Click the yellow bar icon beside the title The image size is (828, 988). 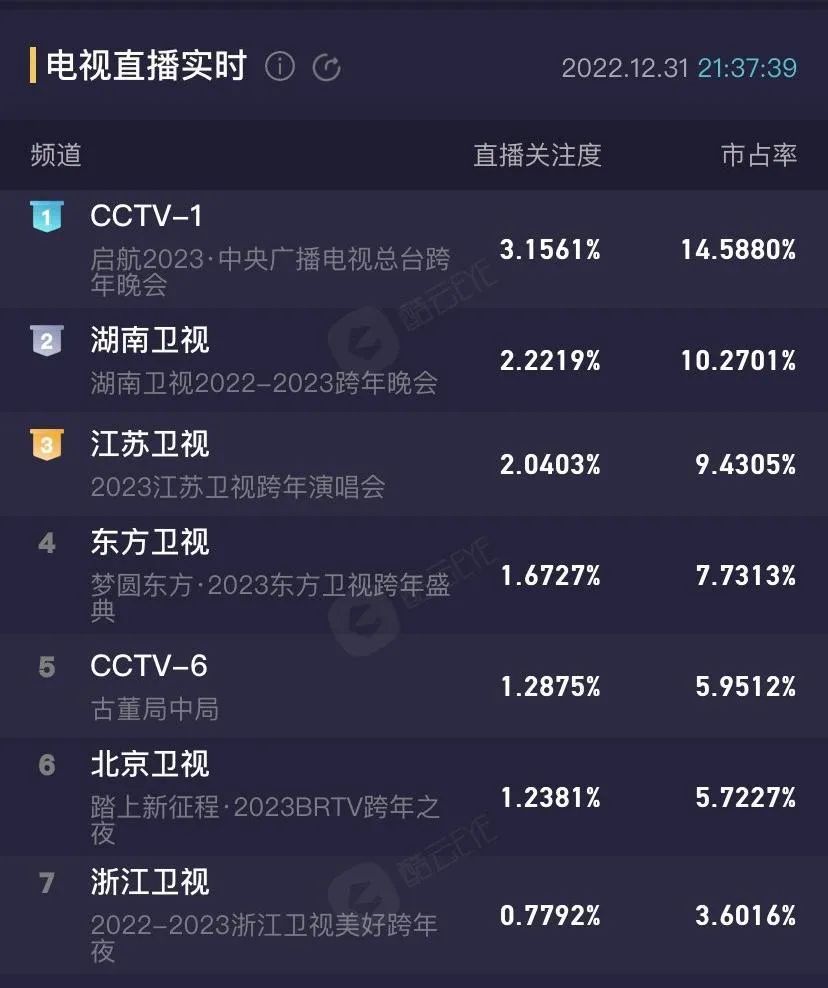tap(34, 66)
